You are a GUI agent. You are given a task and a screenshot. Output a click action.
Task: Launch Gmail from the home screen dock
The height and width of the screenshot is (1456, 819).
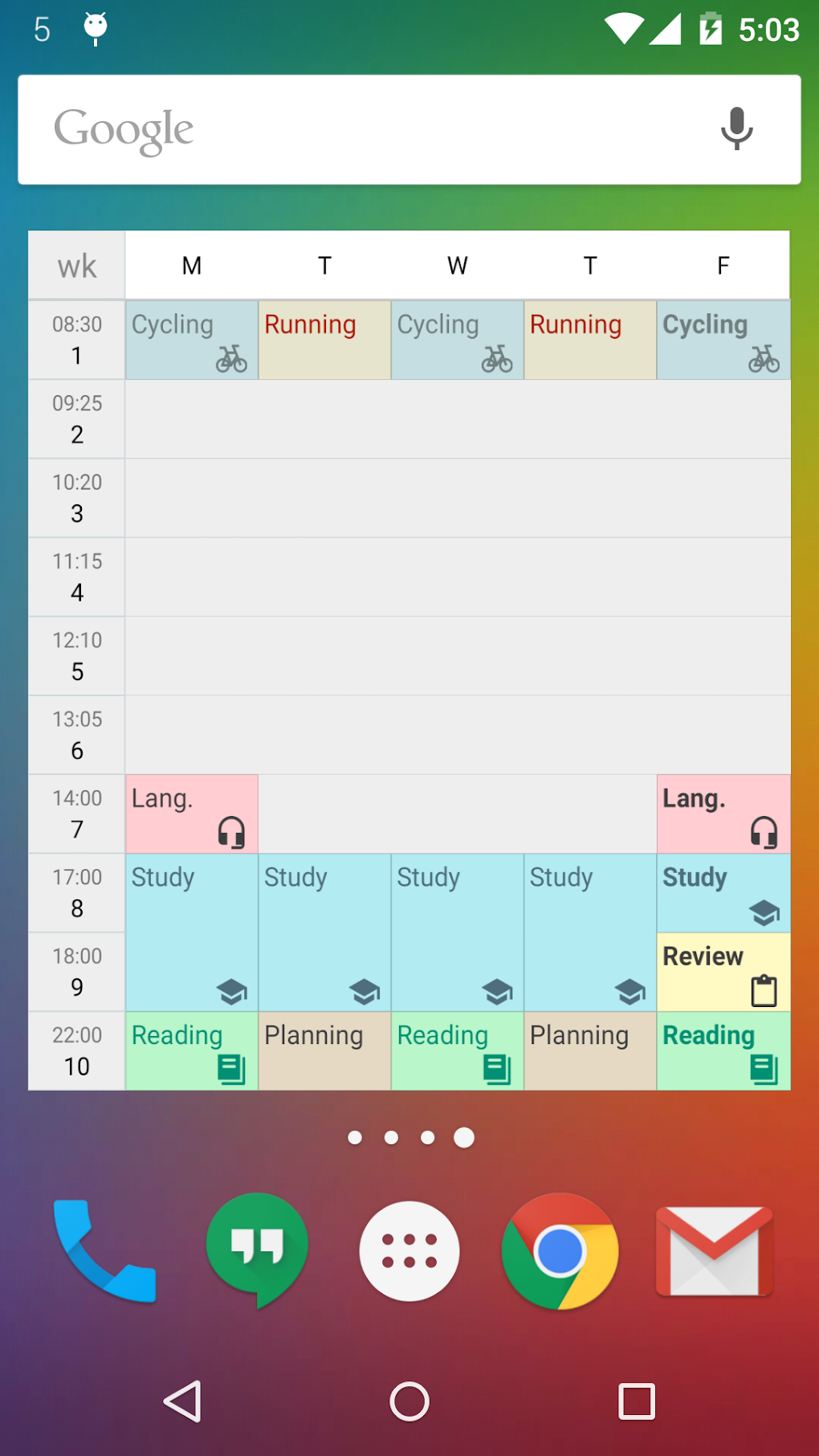[x=714, y=1250]
